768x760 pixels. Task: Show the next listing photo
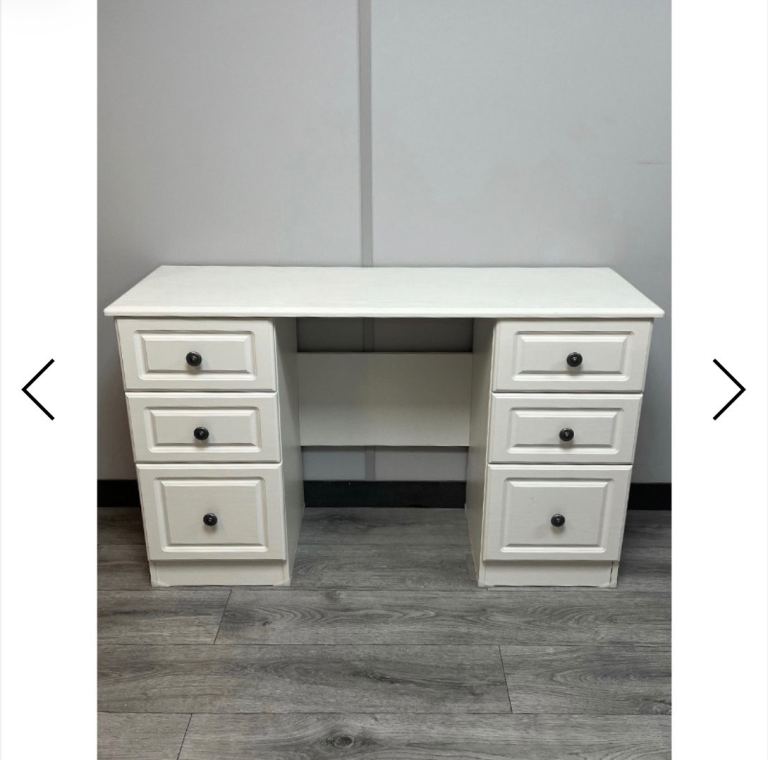pos(729,389)
